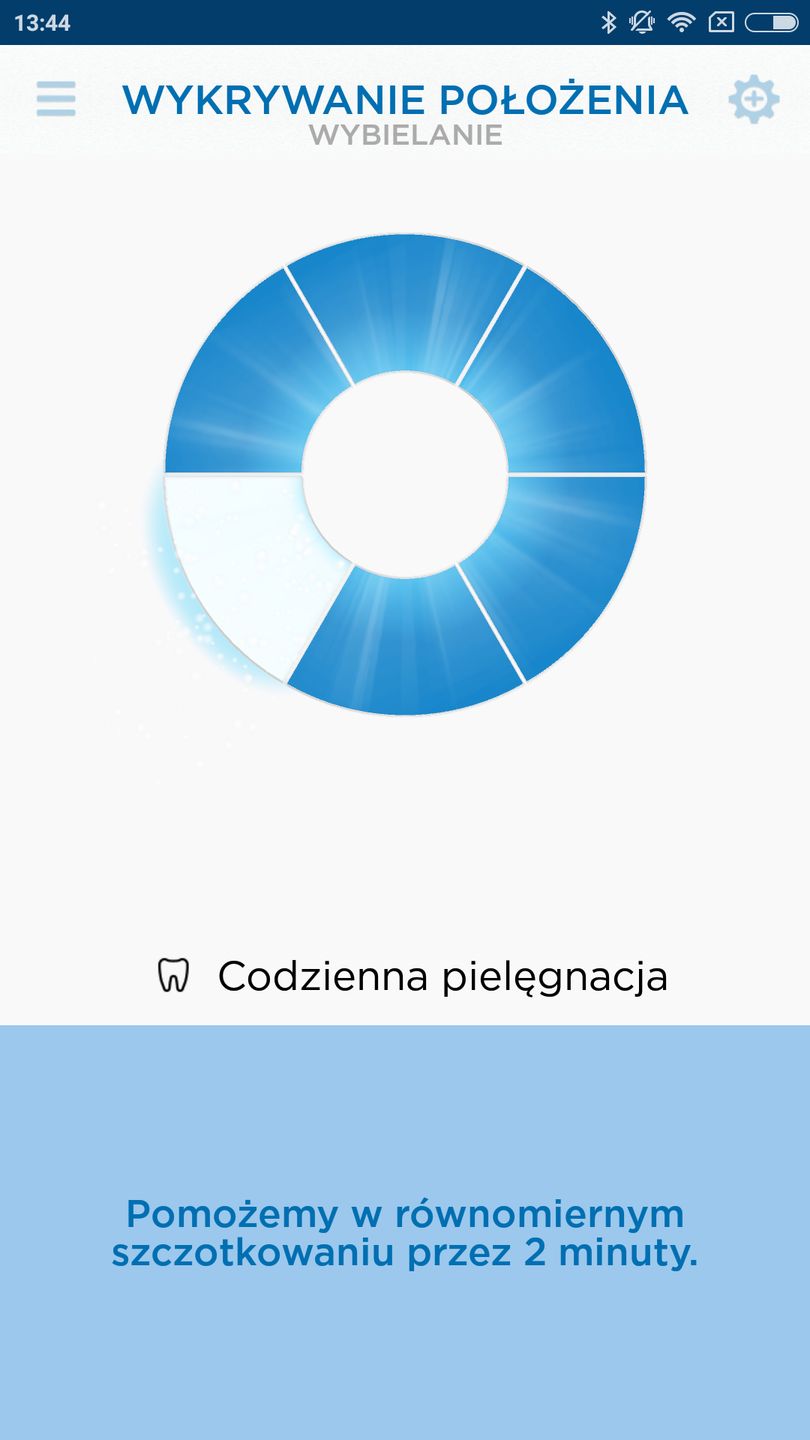Open the navigation hamburger menu
This screenshot has width=810, height=1440.
coord(55,99)
